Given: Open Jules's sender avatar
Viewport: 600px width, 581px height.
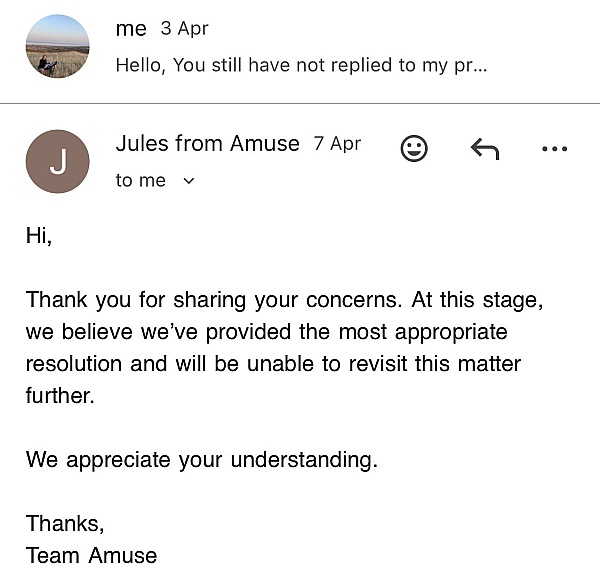Looking at the screenshot, I should 58,161.
